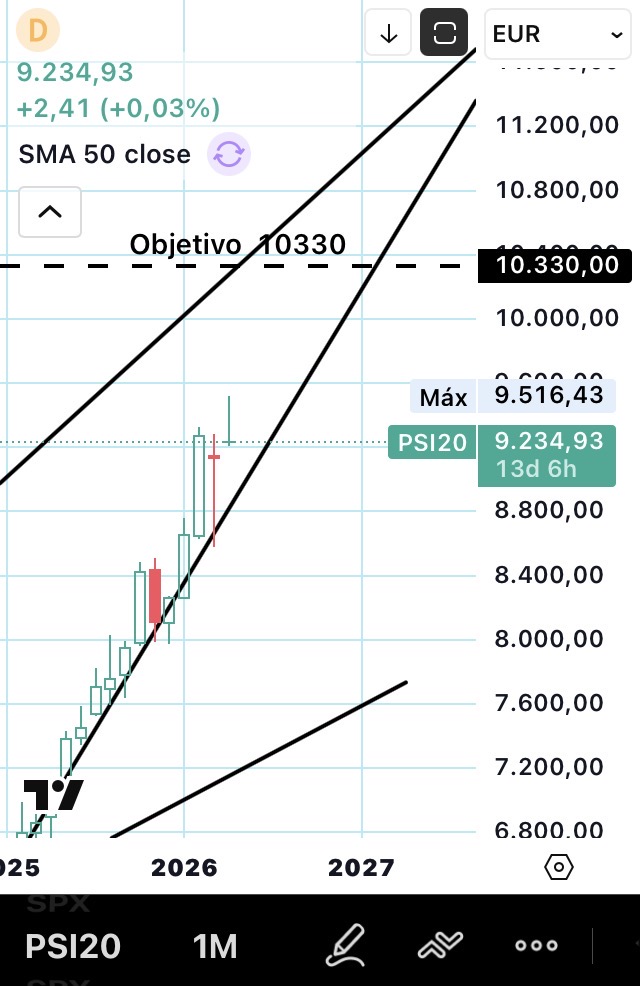Tap the down arrow button

(x=389, y=34)
